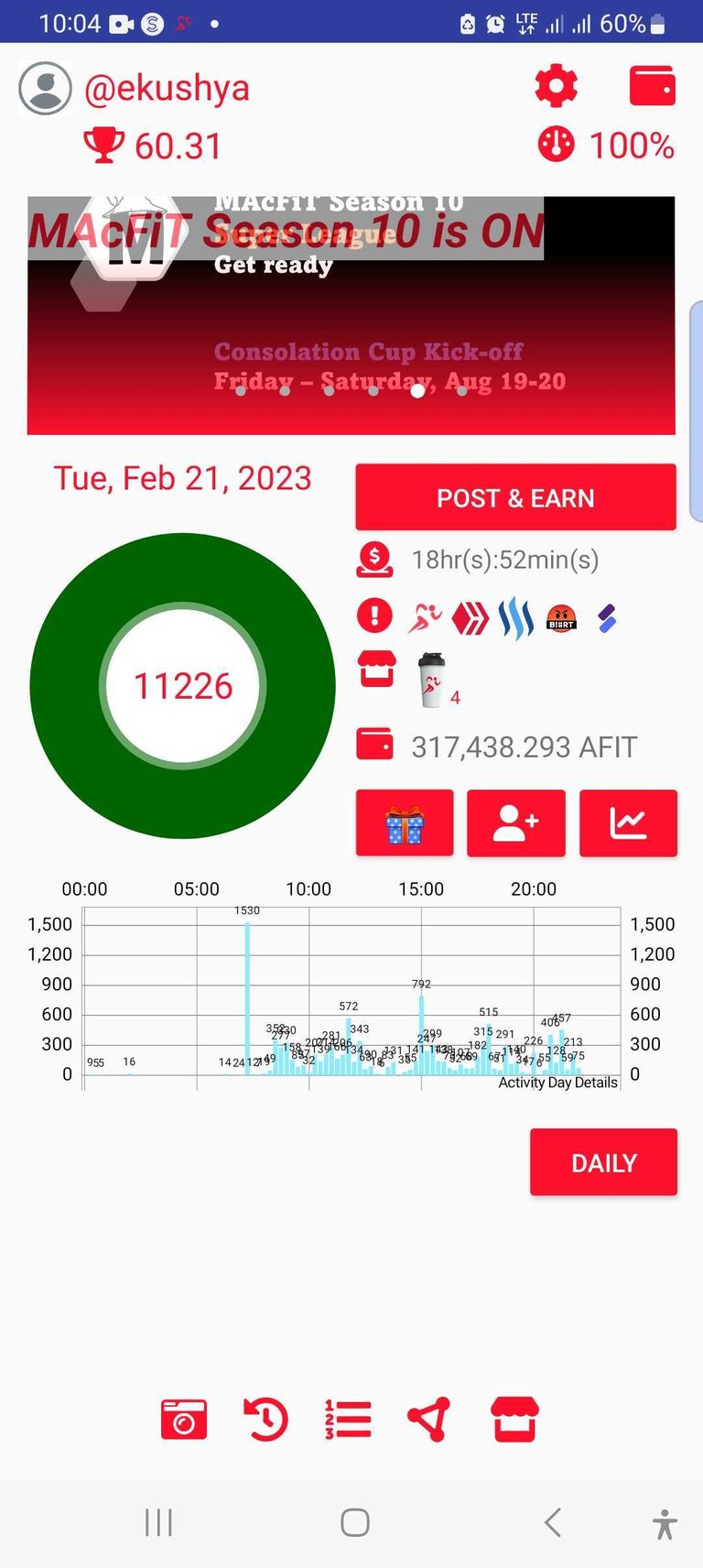The image size is (703, 1568).
Task: Tap the DAILY button
Action: [603, 1162]
